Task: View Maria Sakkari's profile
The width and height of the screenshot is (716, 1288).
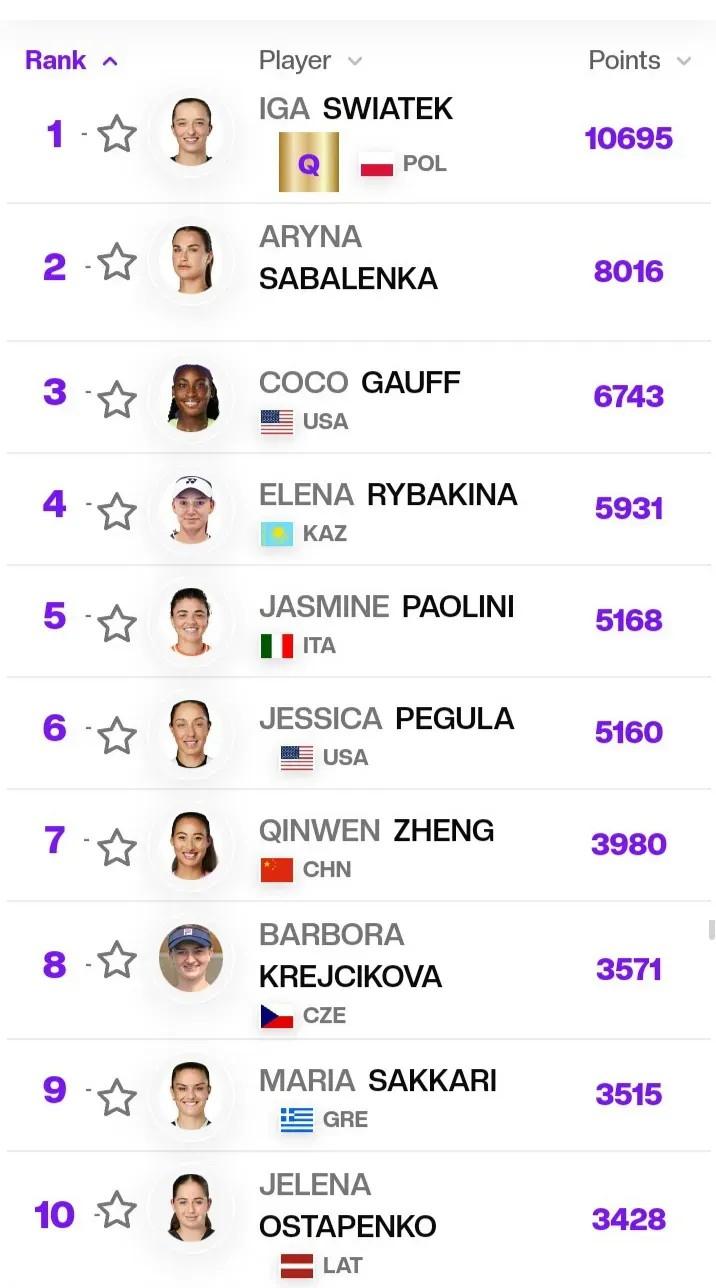Action: pyautogui.click(x=377, y=1080)
